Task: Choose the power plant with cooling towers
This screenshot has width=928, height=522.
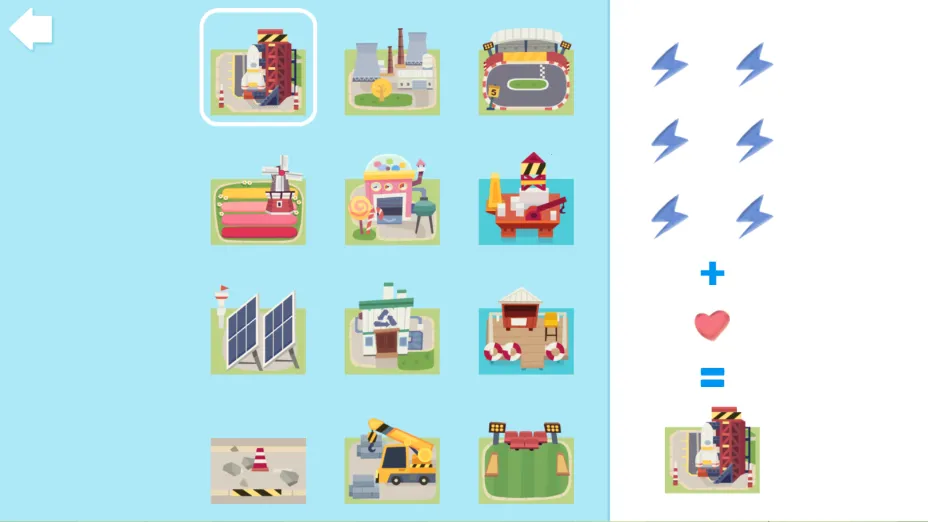Action: [x=392, y=71]
